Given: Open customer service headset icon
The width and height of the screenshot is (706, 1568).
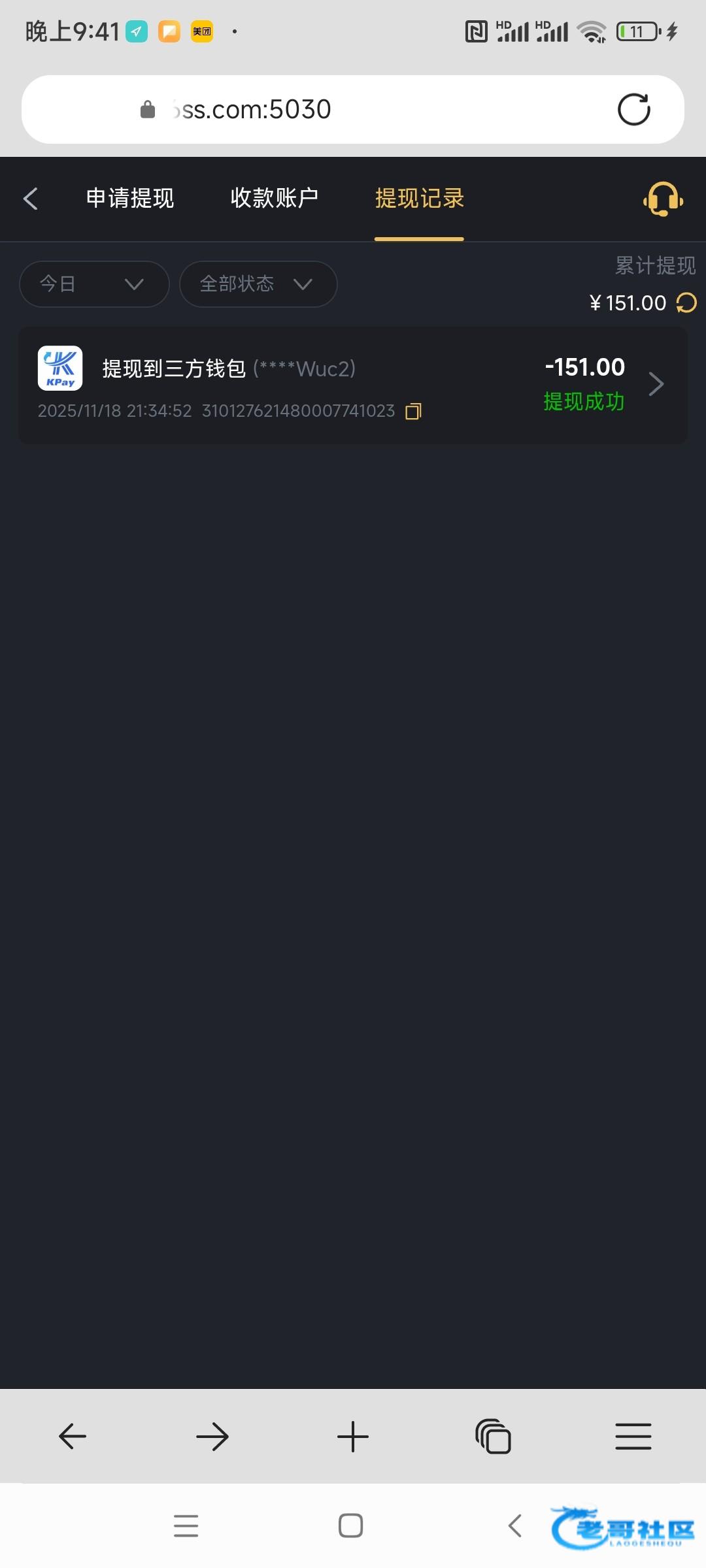Looking at the screenshot, I should coord(663,199).
